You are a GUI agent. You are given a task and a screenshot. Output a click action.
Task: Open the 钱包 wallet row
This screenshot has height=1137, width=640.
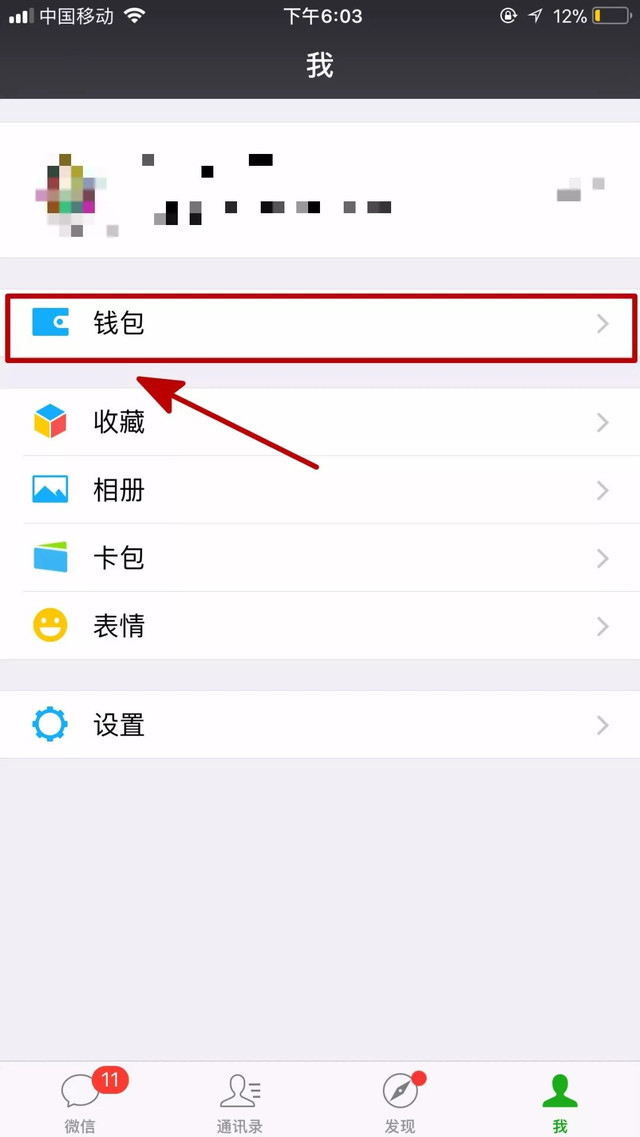(320, 323)
